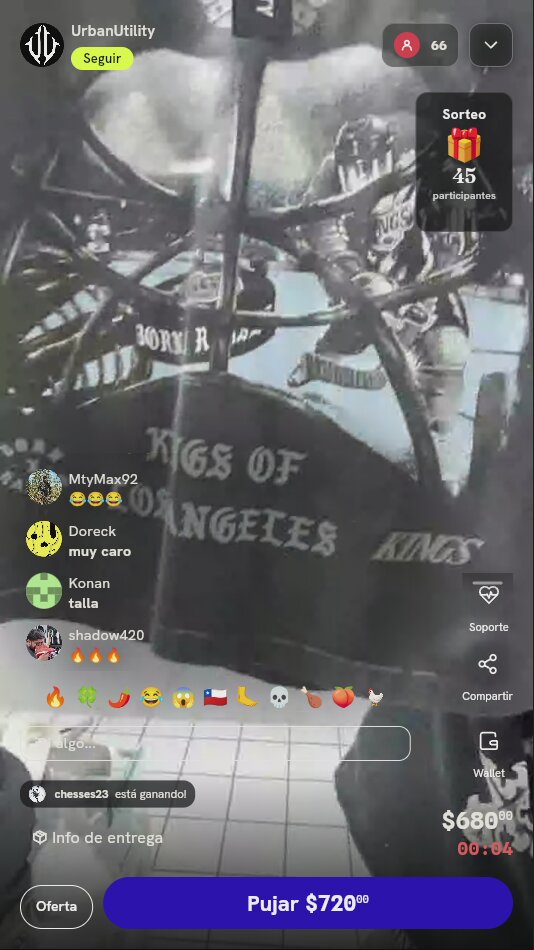
Task: Open Info de entrega details
Action: click(98, 838)
